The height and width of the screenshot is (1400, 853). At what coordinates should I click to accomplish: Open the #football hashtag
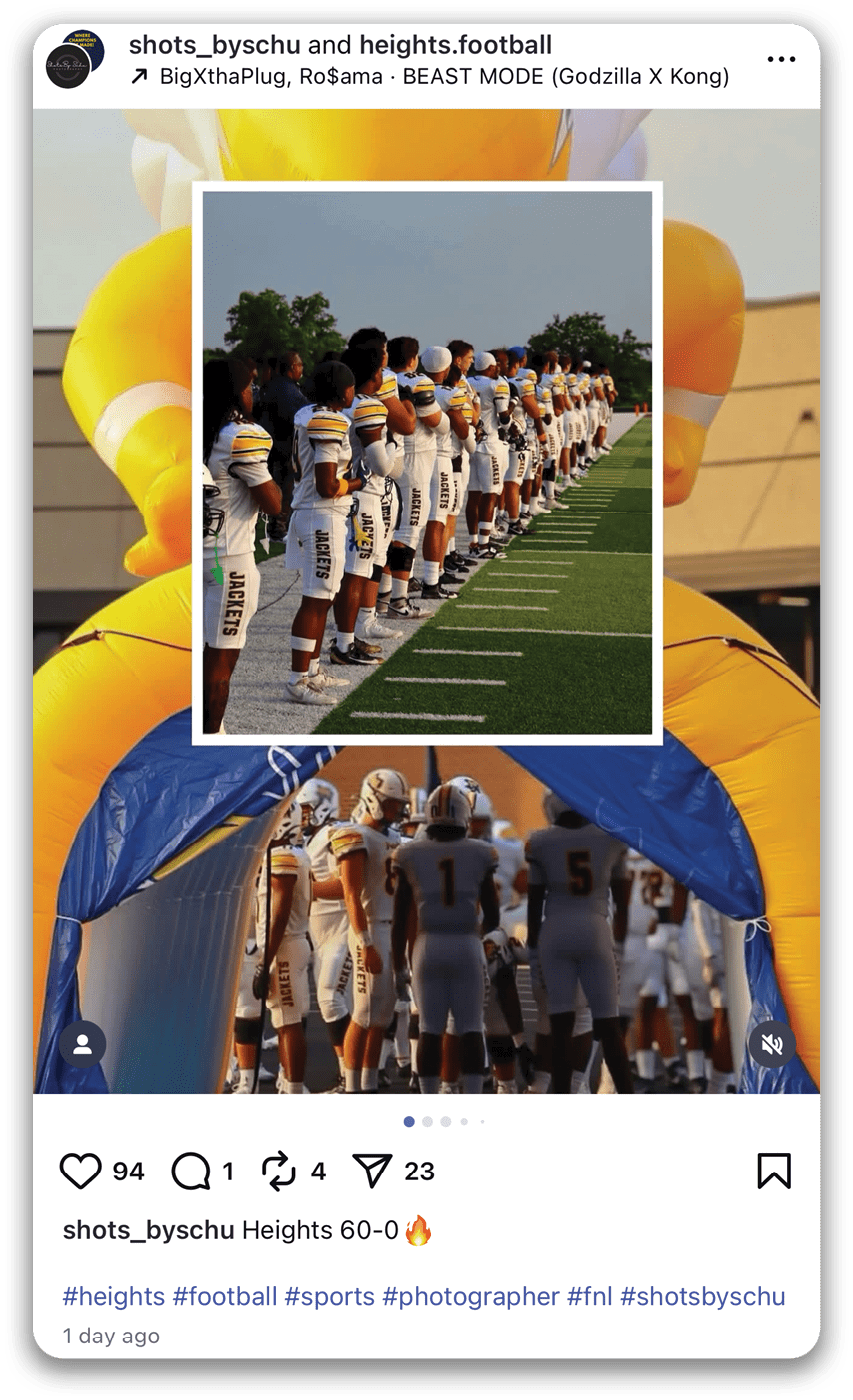point(224,1297)
